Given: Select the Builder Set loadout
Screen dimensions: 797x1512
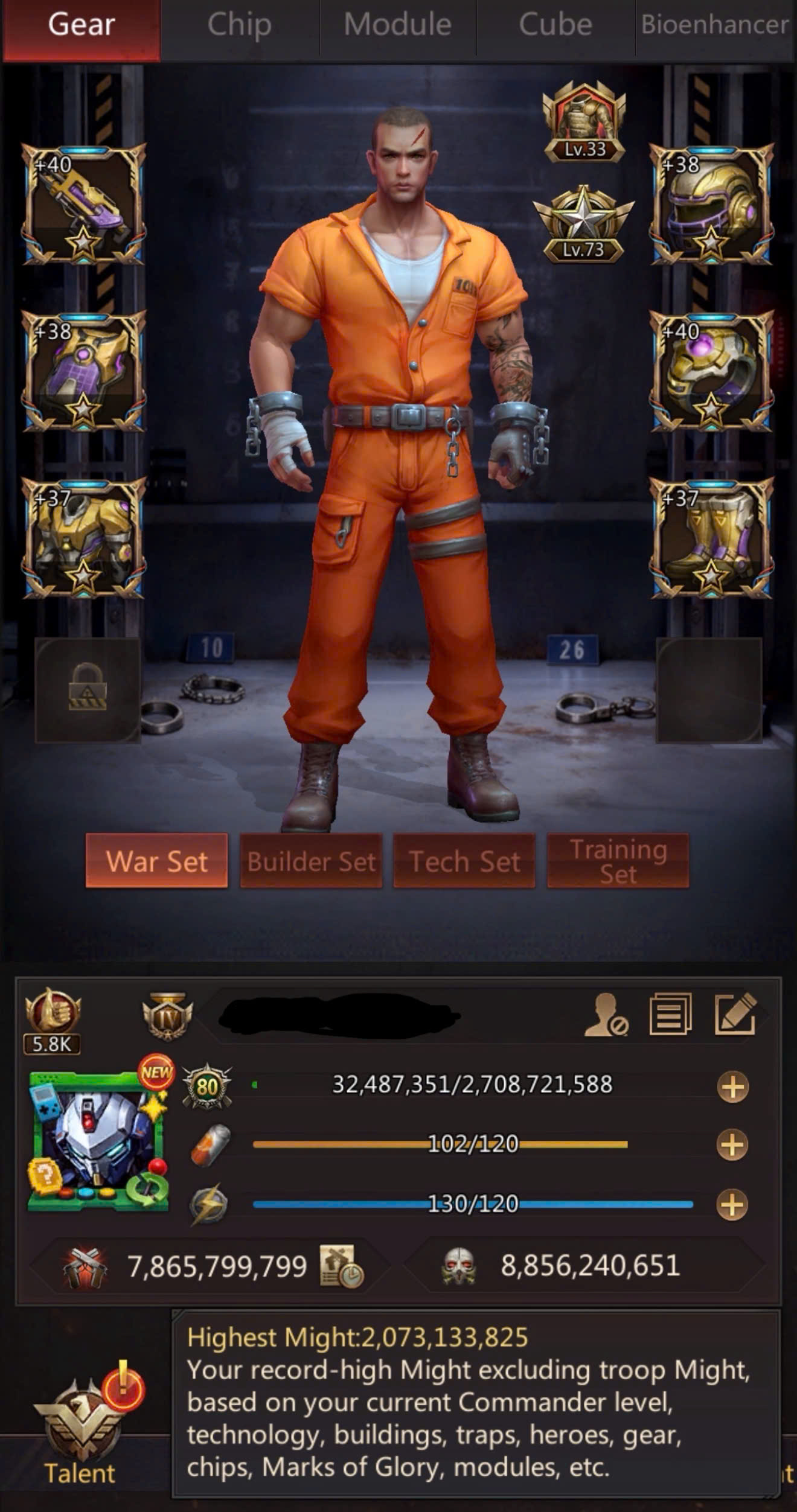Looking at the screenshot, I should (x=311, y=861).
